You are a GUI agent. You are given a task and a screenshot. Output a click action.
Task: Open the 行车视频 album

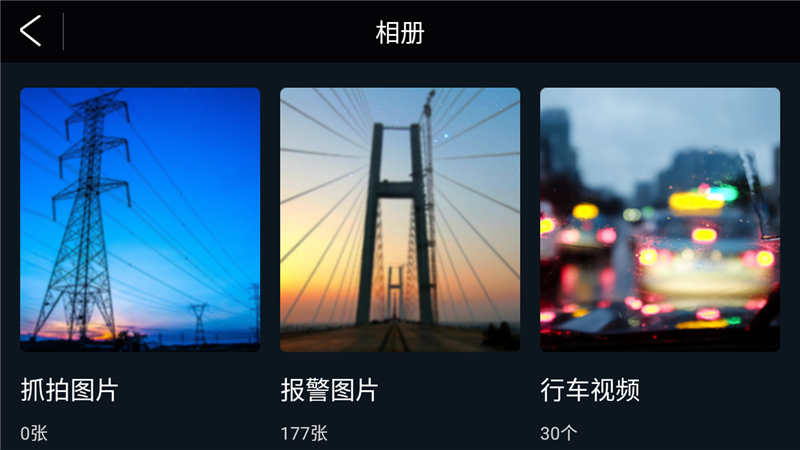660,220
